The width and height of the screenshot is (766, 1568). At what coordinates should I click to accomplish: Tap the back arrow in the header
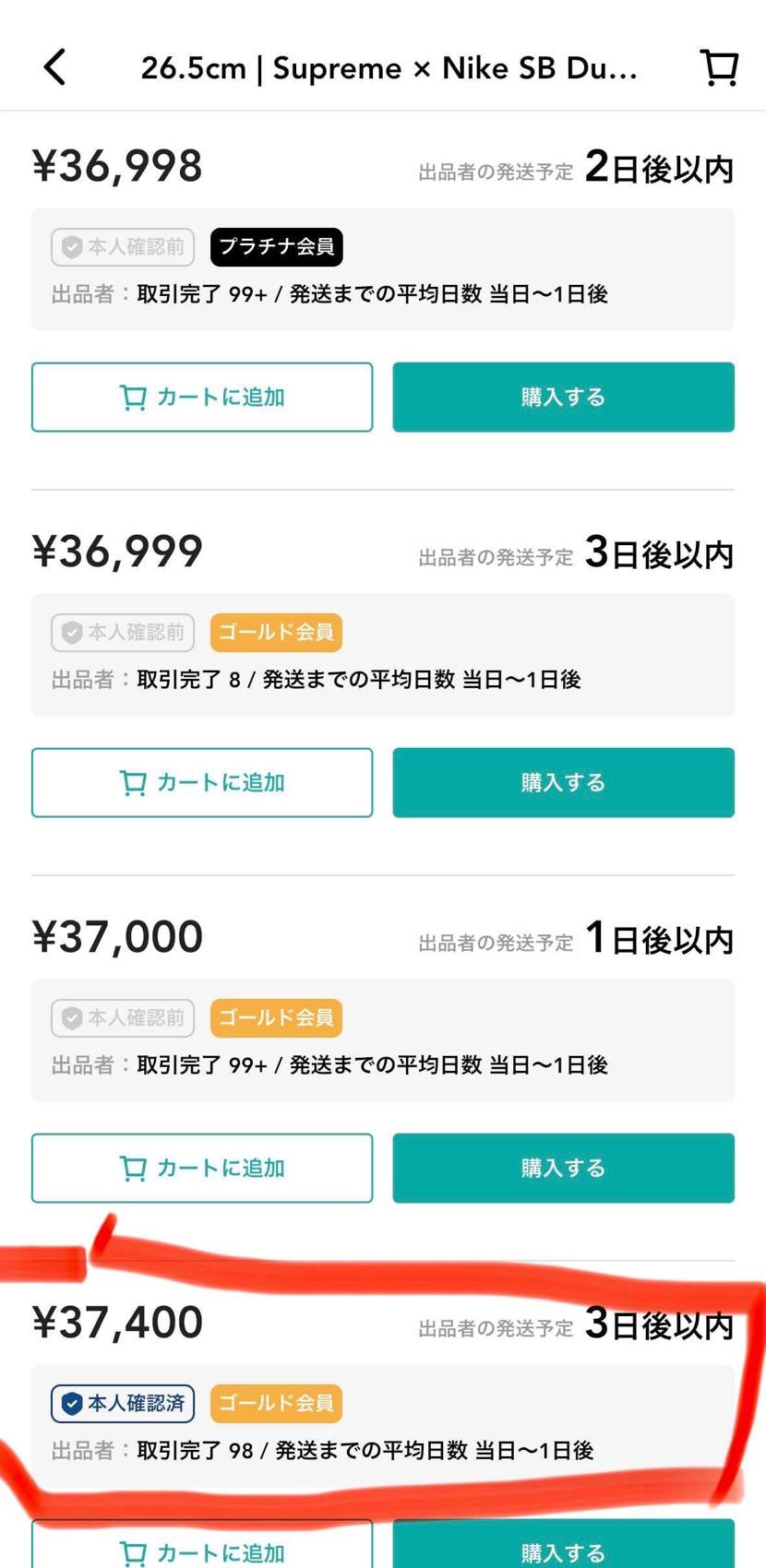pos(54,66)
